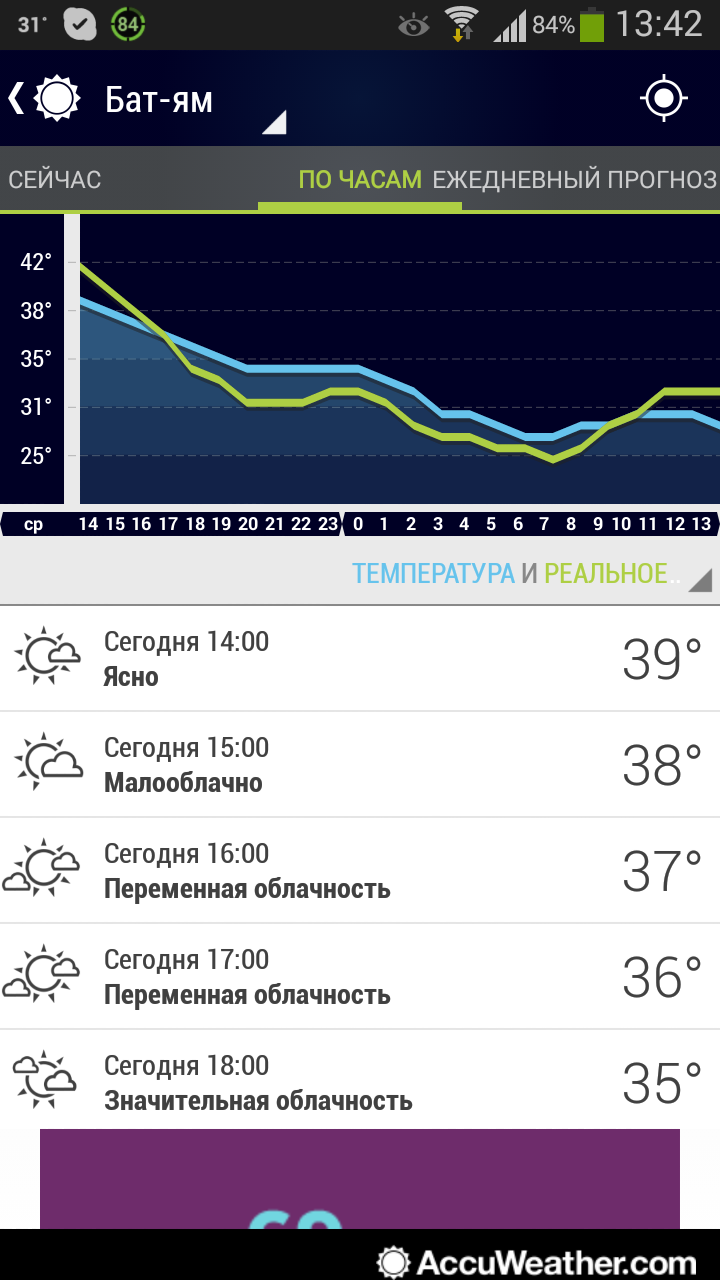This screenshot has height=1280, width=720.
Task: Switch to the СЕЙЧАС tab
Action: [x=55, y=180]
